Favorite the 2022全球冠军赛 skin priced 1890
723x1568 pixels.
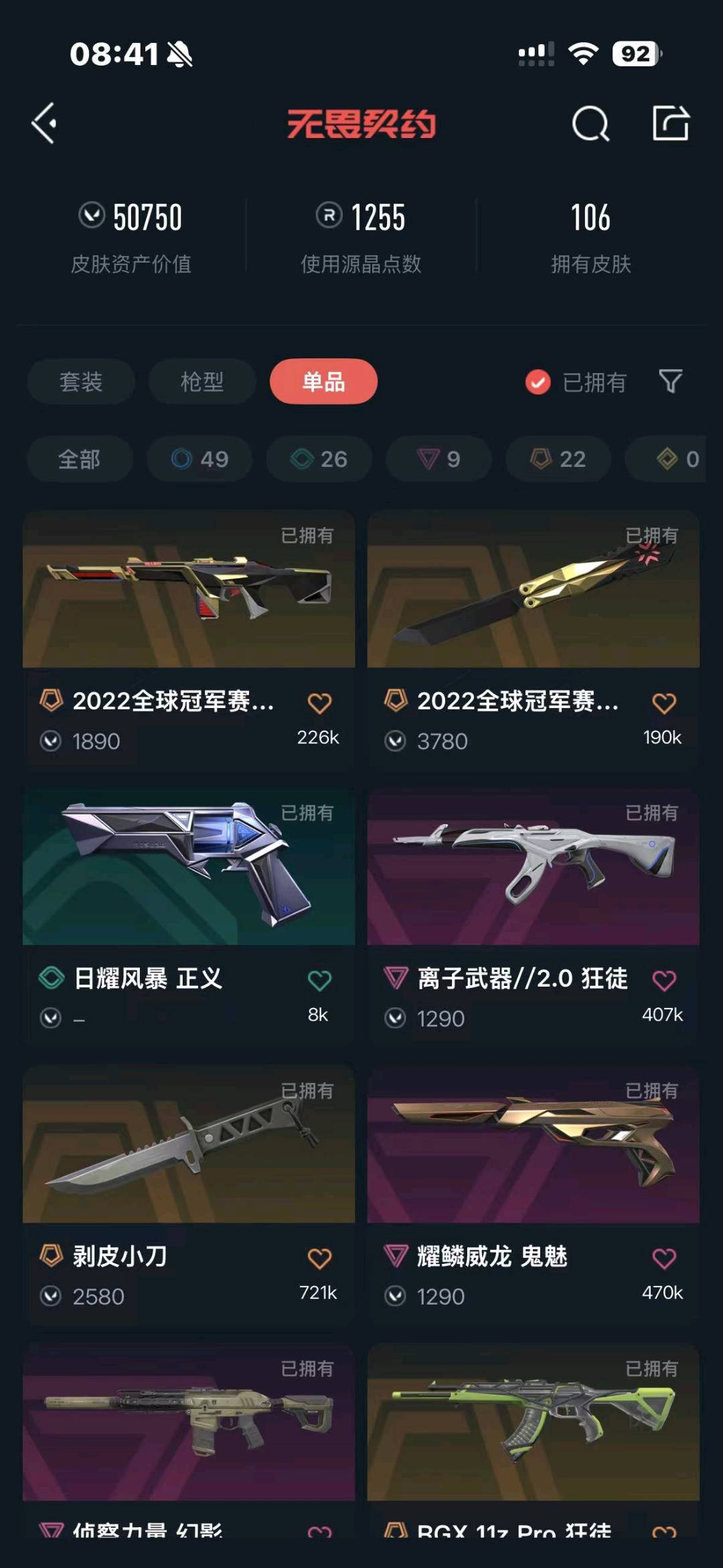pyautogui.click(x=319, y=703)
